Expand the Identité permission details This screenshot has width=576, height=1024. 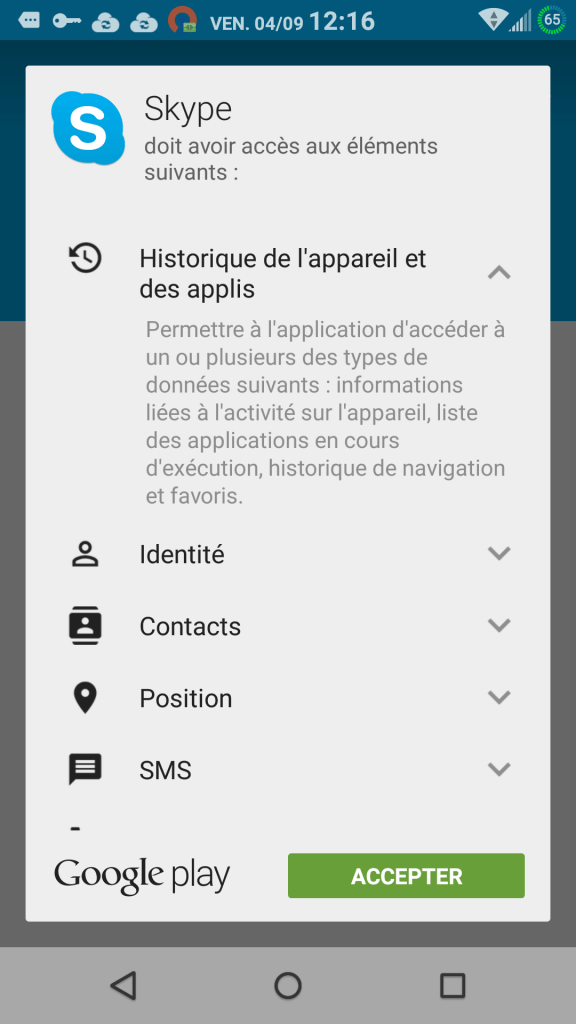pyautogui.click(x=499, y=554)
